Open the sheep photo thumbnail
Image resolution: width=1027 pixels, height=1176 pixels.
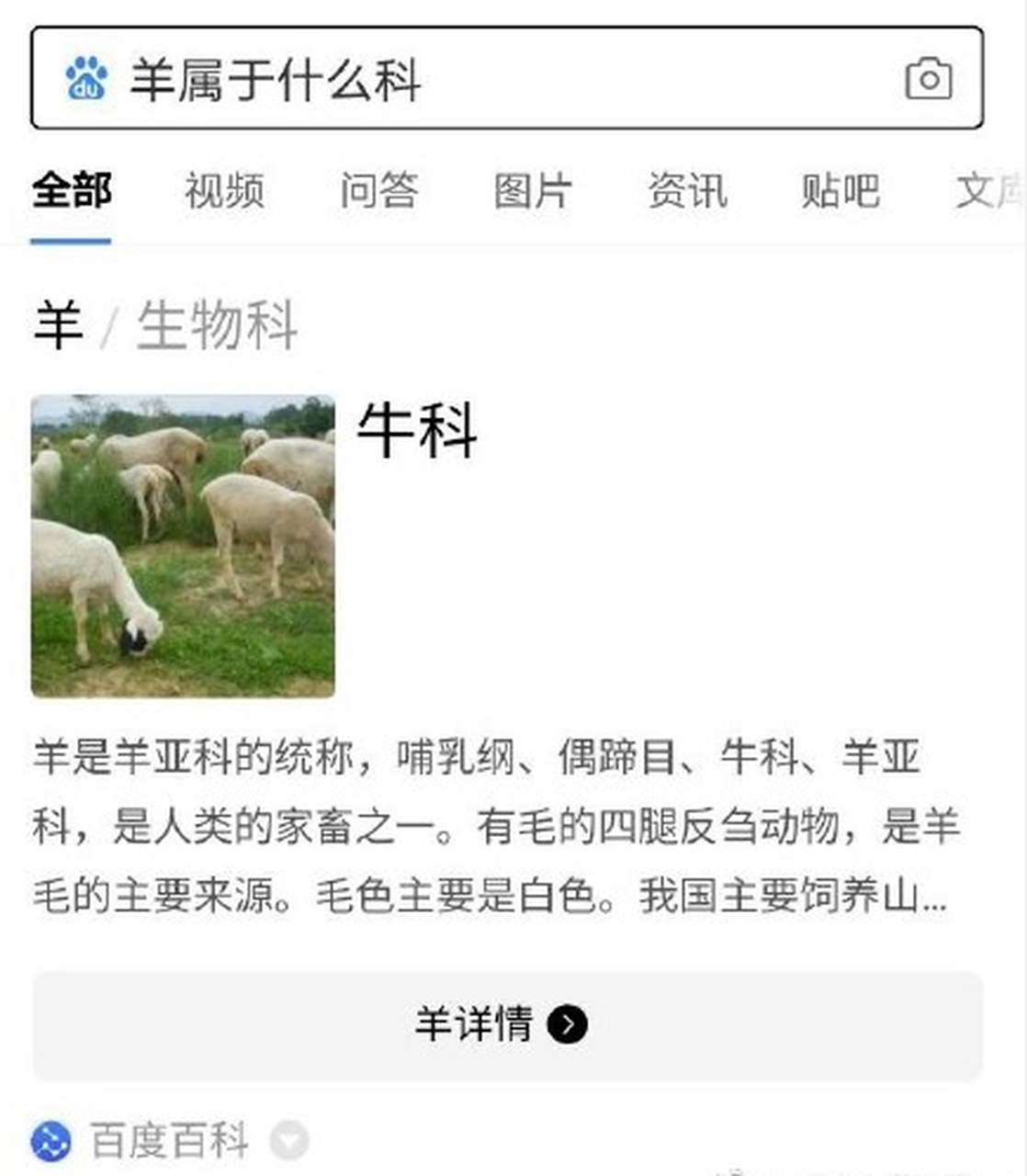coord(182,544)
